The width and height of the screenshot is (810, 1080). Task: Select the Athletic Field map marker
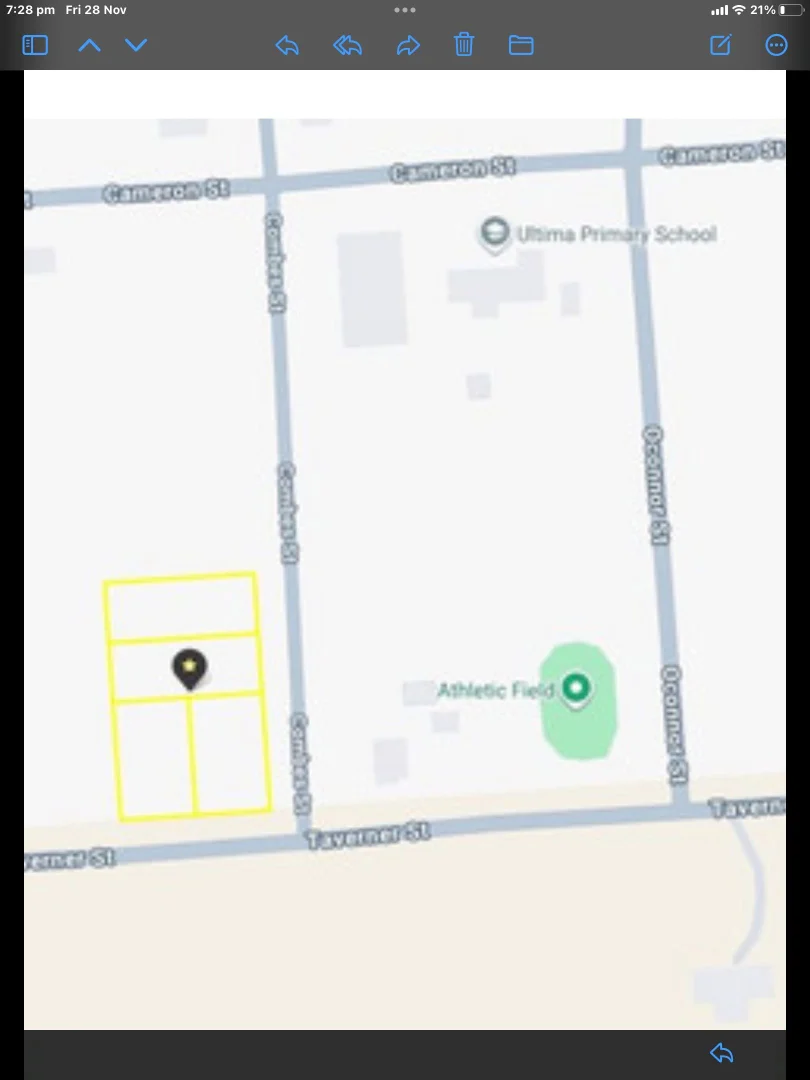click(x=576, y=687)
